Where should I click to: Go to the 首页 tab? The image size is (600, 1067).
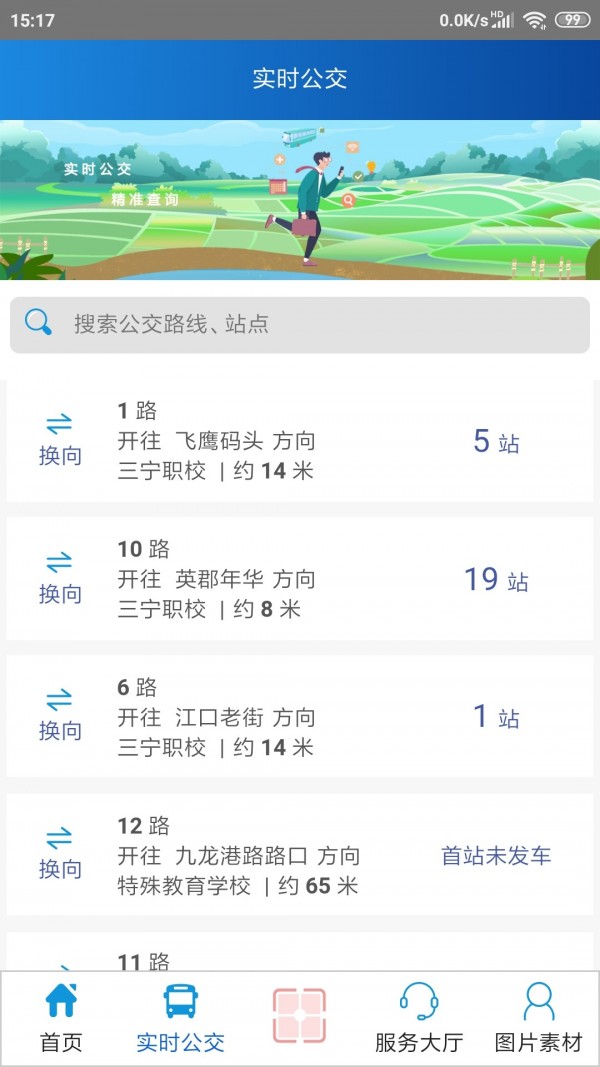click(x=61, y=1018)
